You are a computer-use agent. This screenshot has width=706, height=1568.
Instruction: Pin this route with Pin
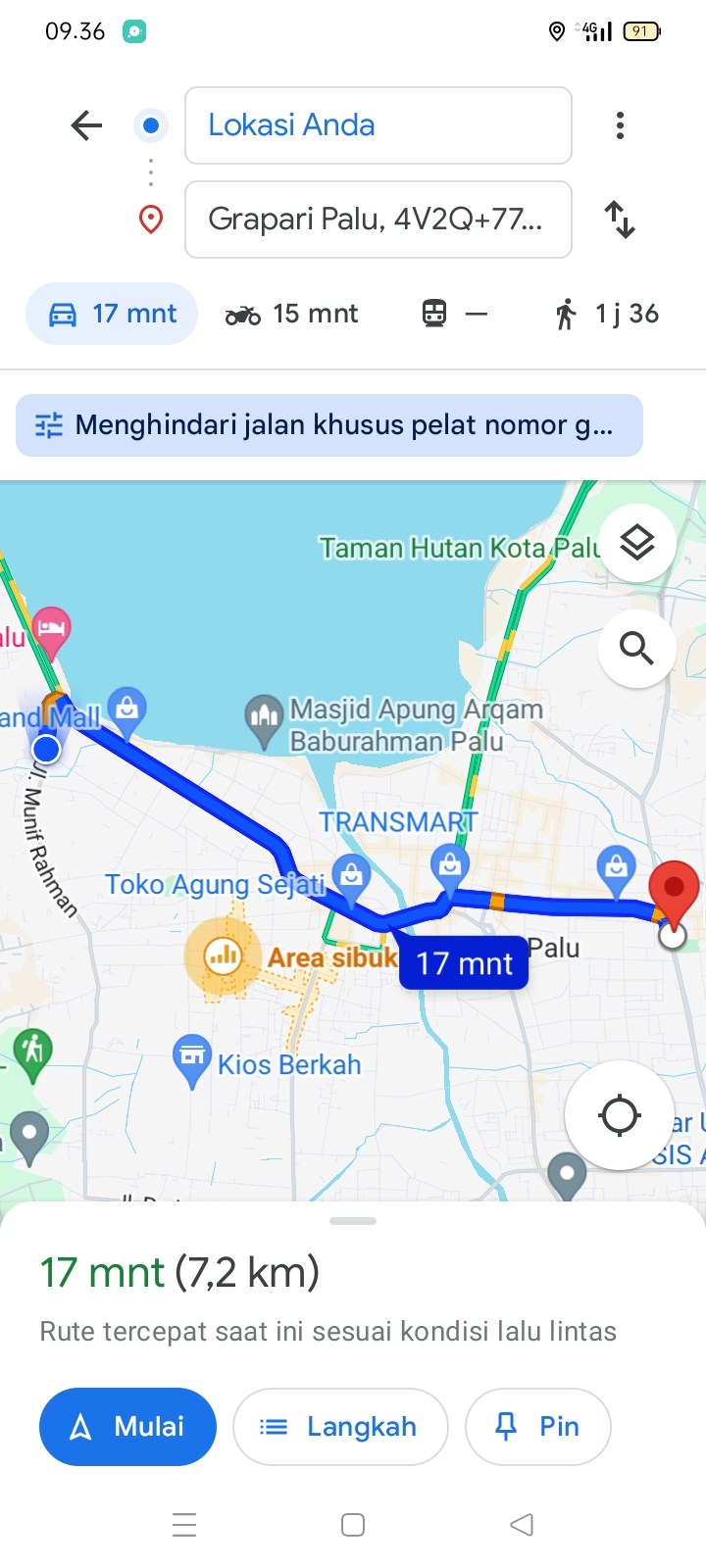click(x=538, y=1427)
